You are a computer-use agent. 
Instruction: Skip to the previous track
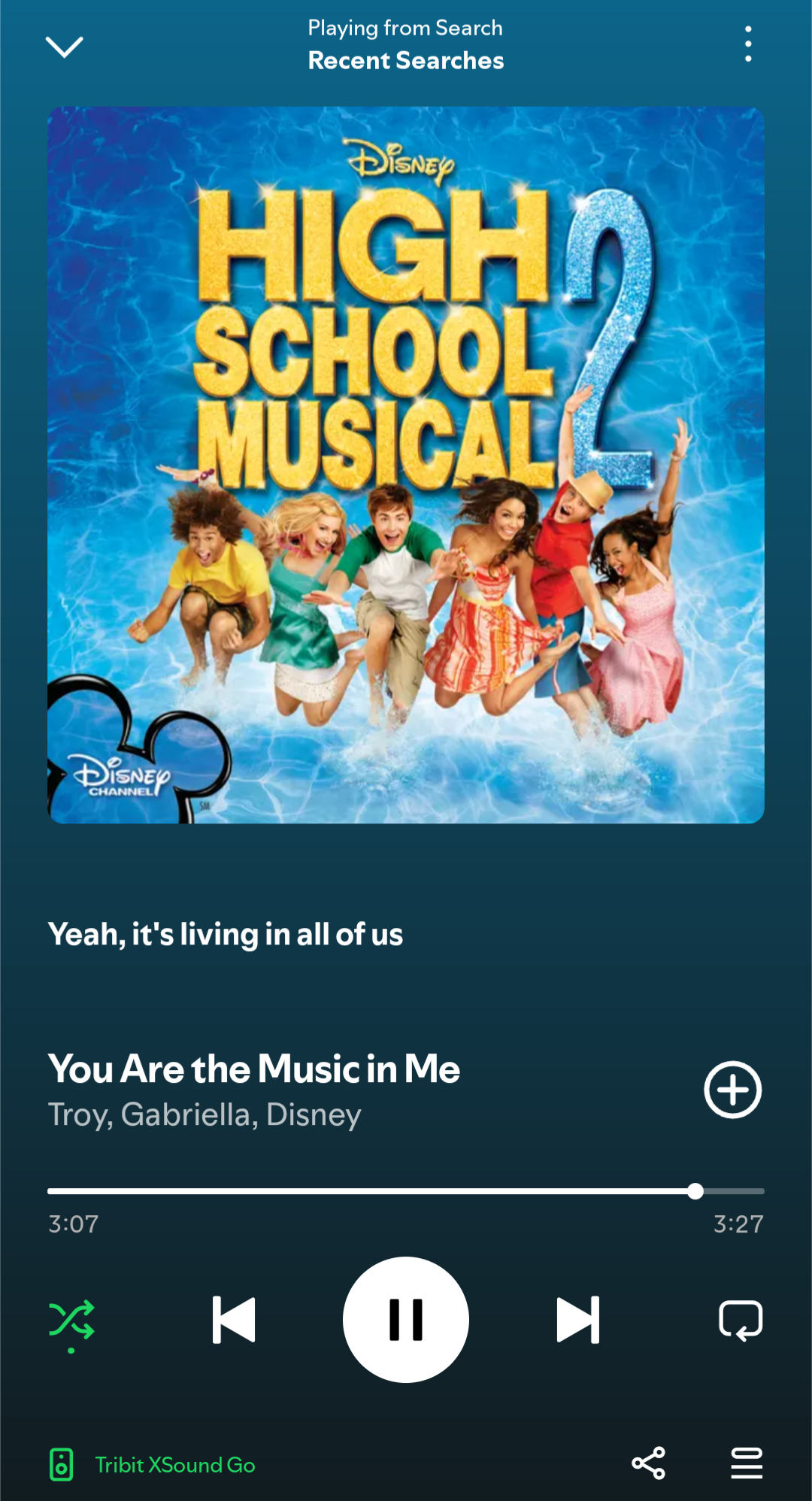(234, 1320)
